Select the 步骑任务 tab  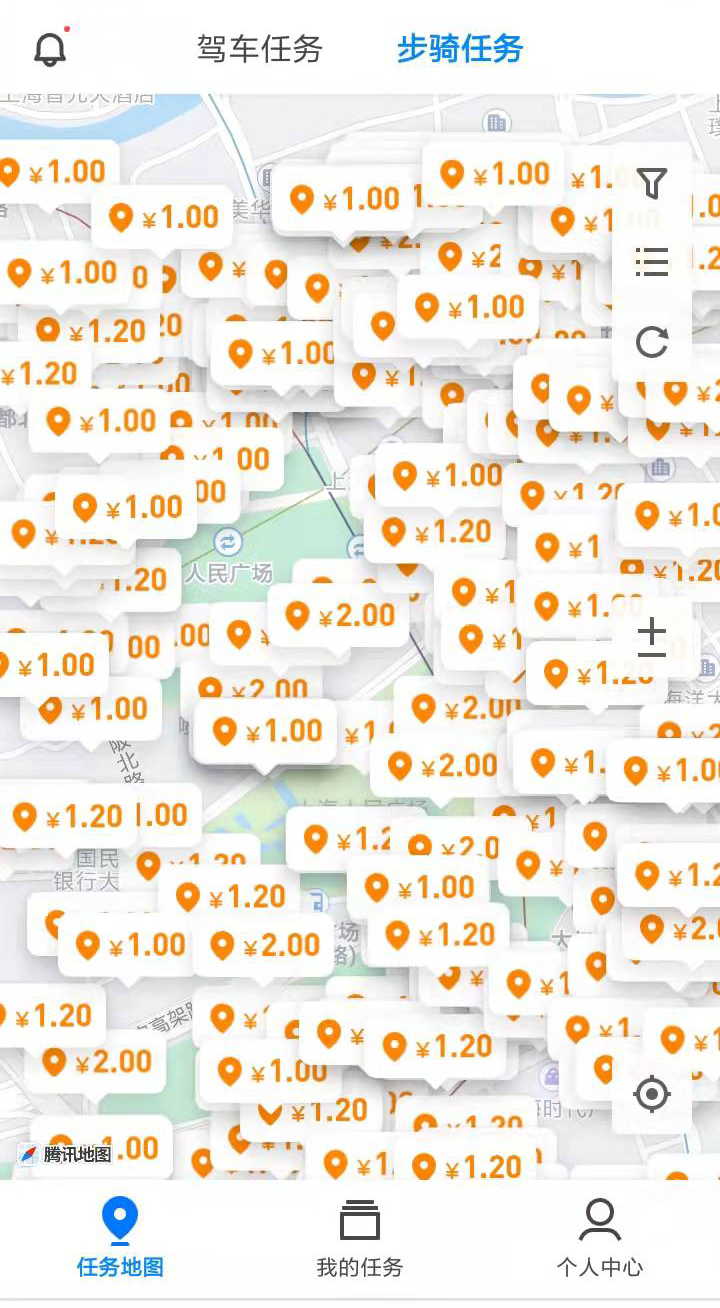coord(460,48)
